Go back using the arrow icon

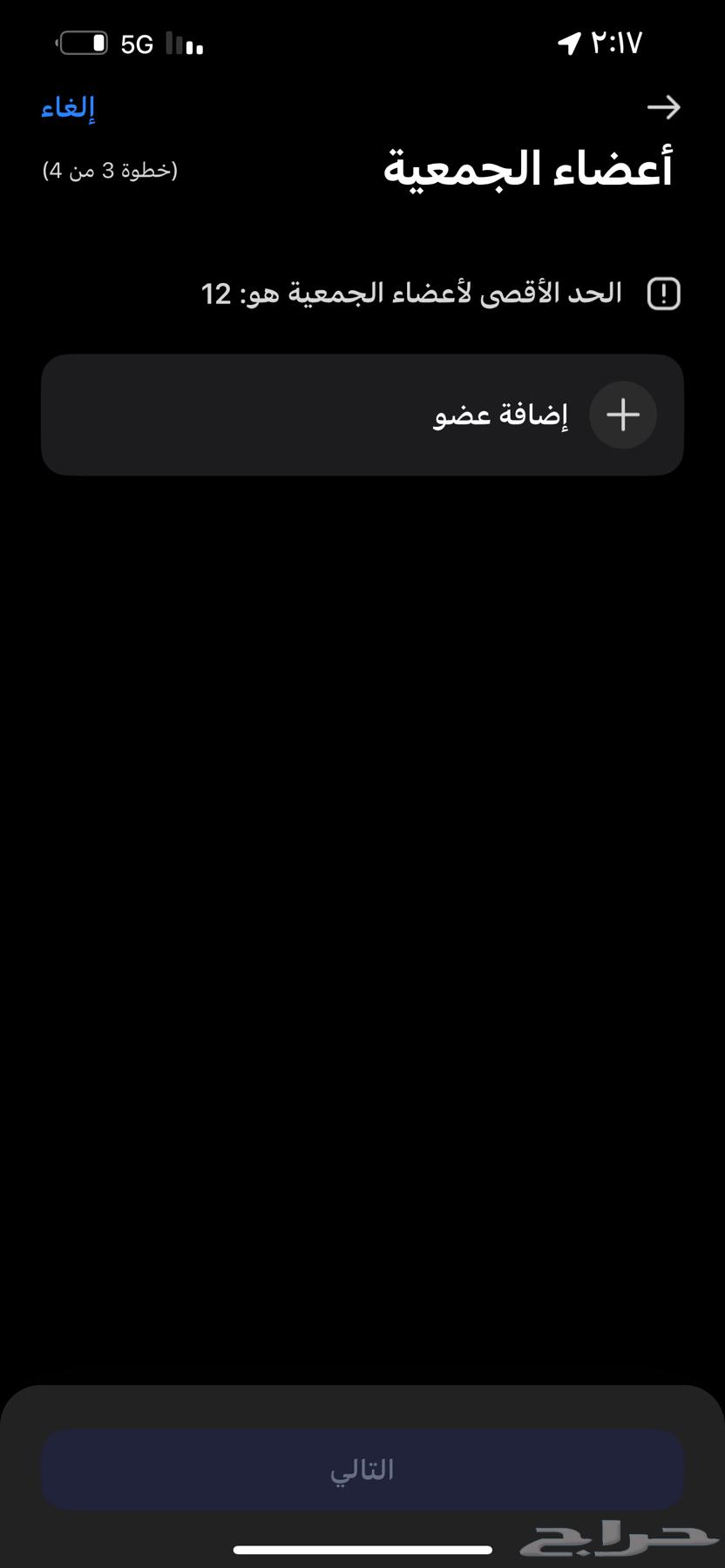(x=663, y=107)
